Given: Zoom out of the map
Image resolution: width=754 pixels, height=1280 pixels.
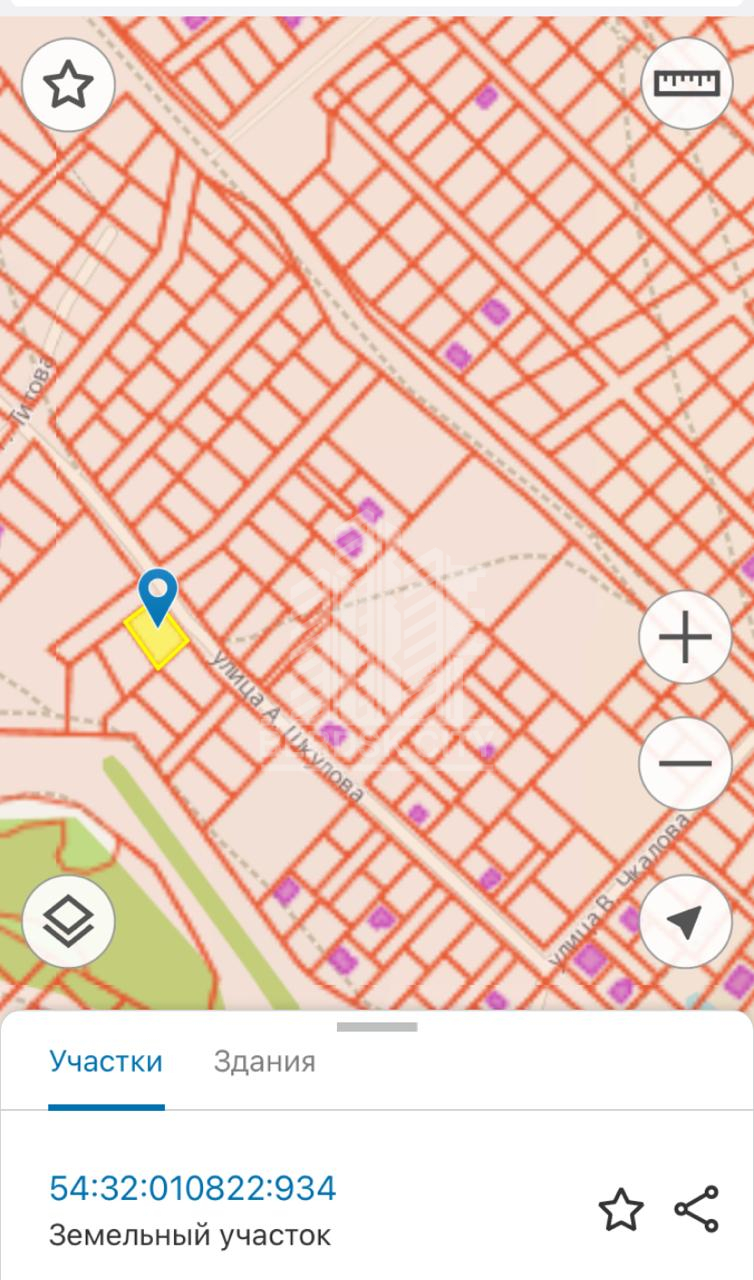Looking at the screenshot, I should (686, 764).
